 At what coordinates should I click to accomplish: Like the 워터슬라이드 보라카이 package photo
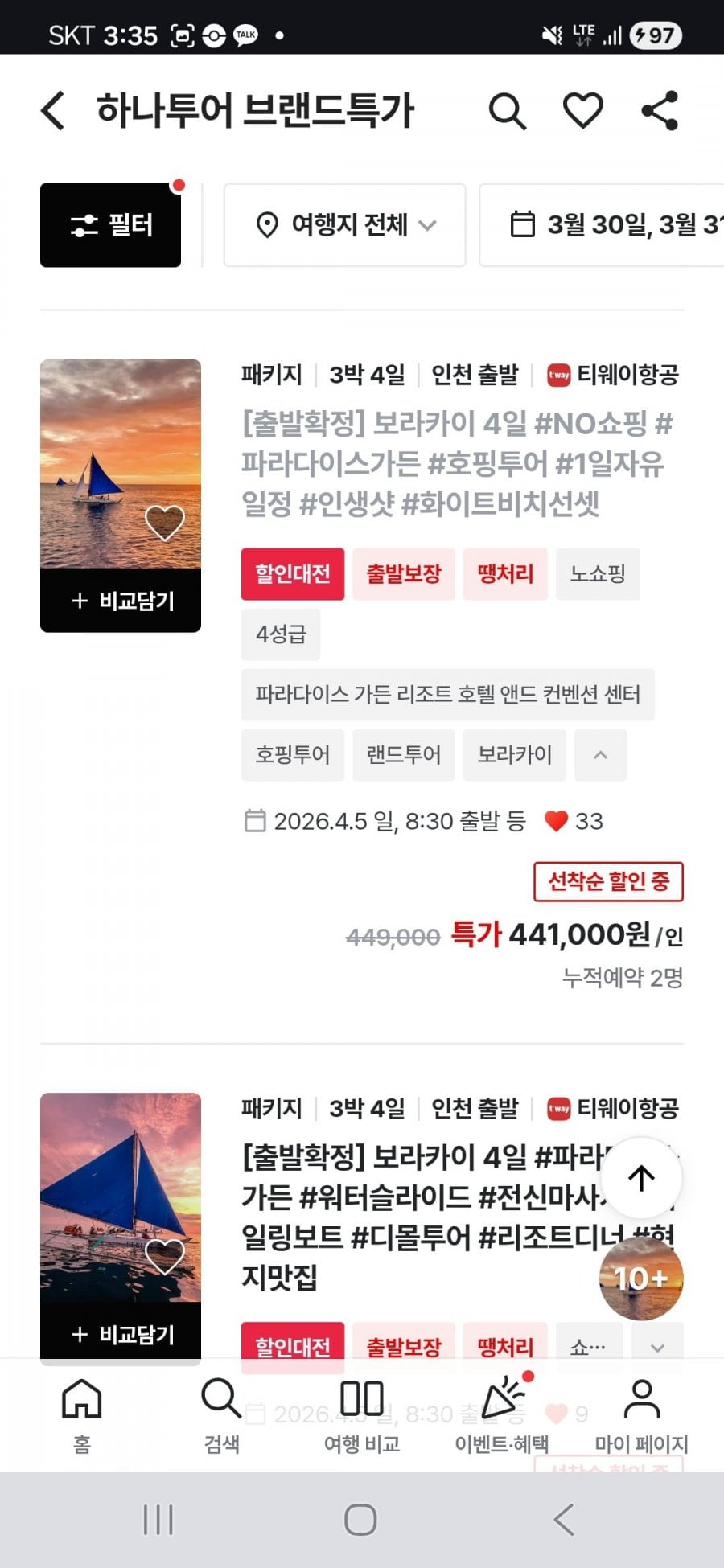(x=164, y=1257)
